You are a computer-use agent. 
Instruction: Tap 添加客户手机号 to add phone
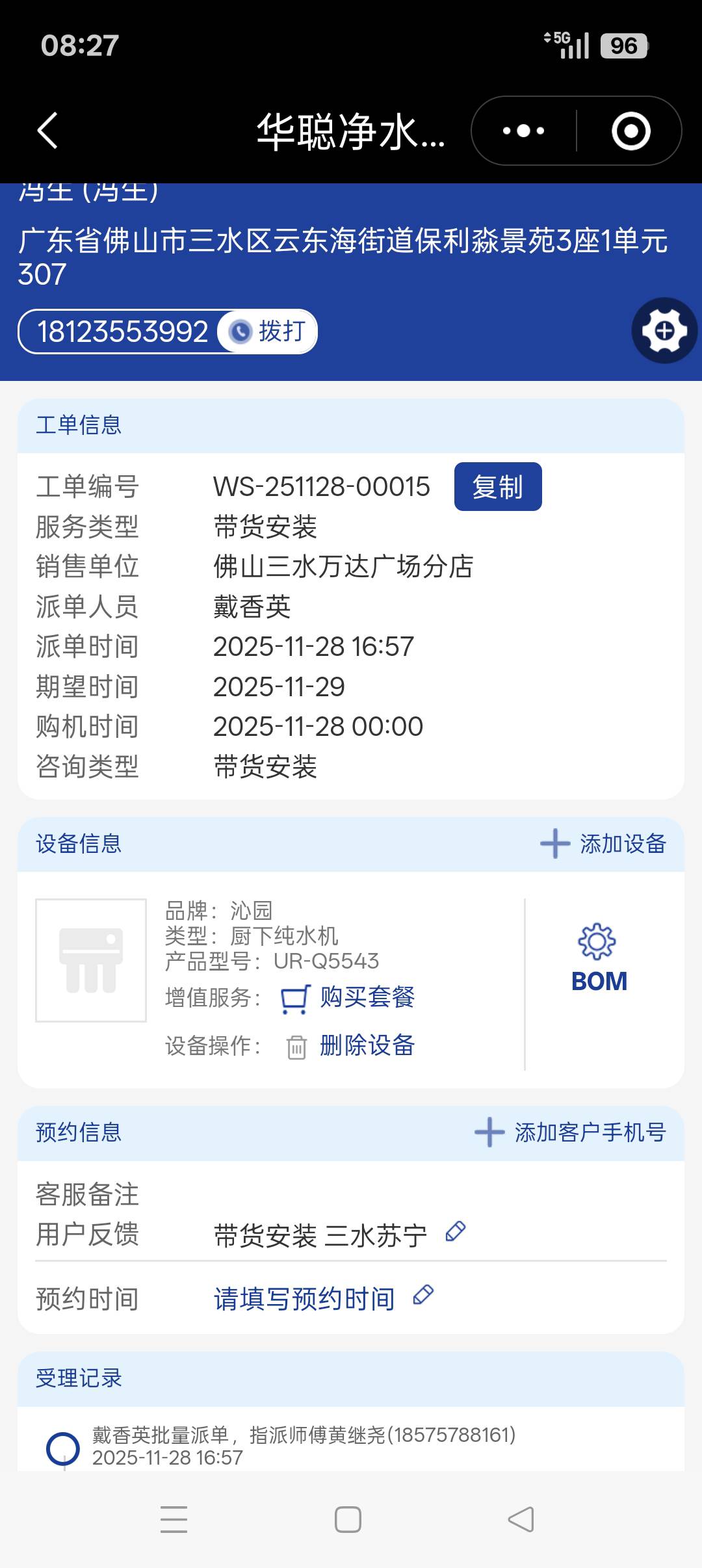[x=571, y=1132]
